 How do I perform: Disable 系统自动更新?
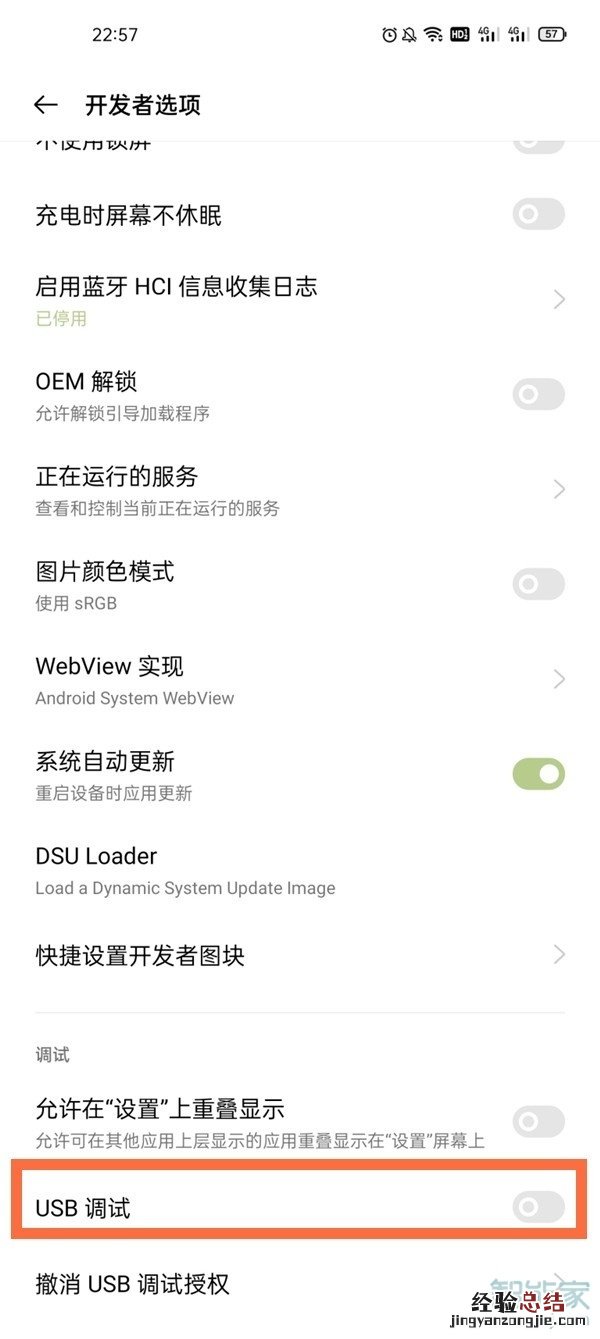click(x=538, y=774)
